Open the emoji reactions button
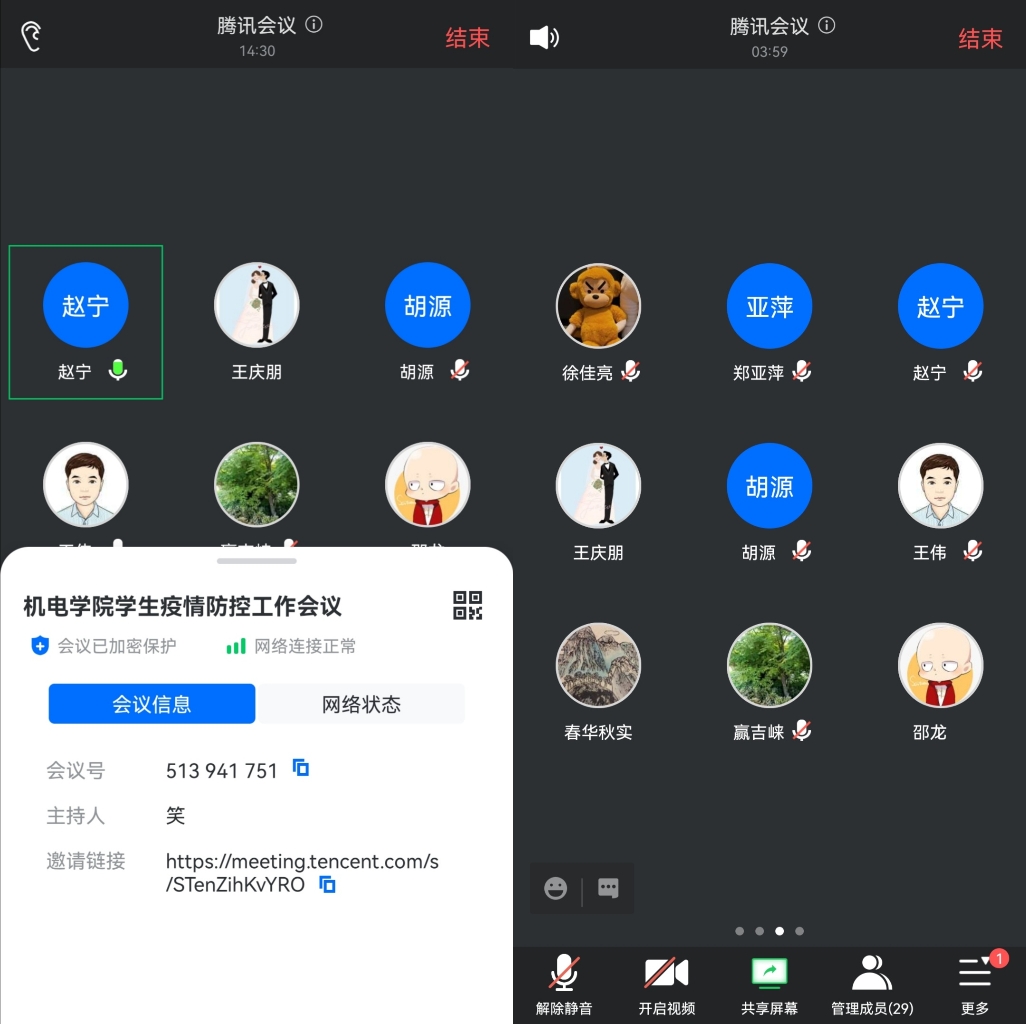The image size is (1026, 1024). (x=556, y=888)
